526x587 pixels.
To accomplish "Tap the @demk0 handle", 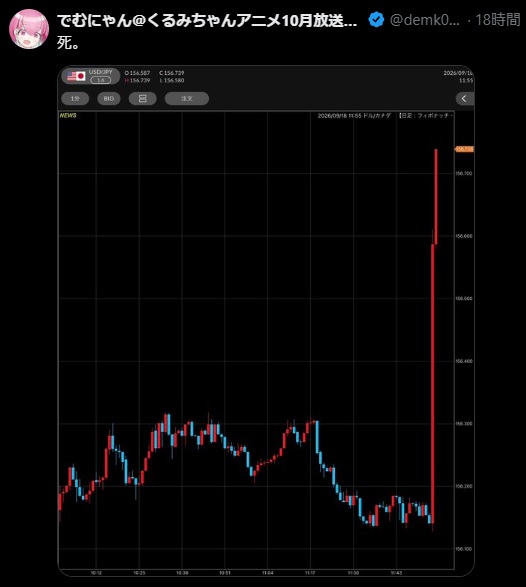I will [425, 20].
